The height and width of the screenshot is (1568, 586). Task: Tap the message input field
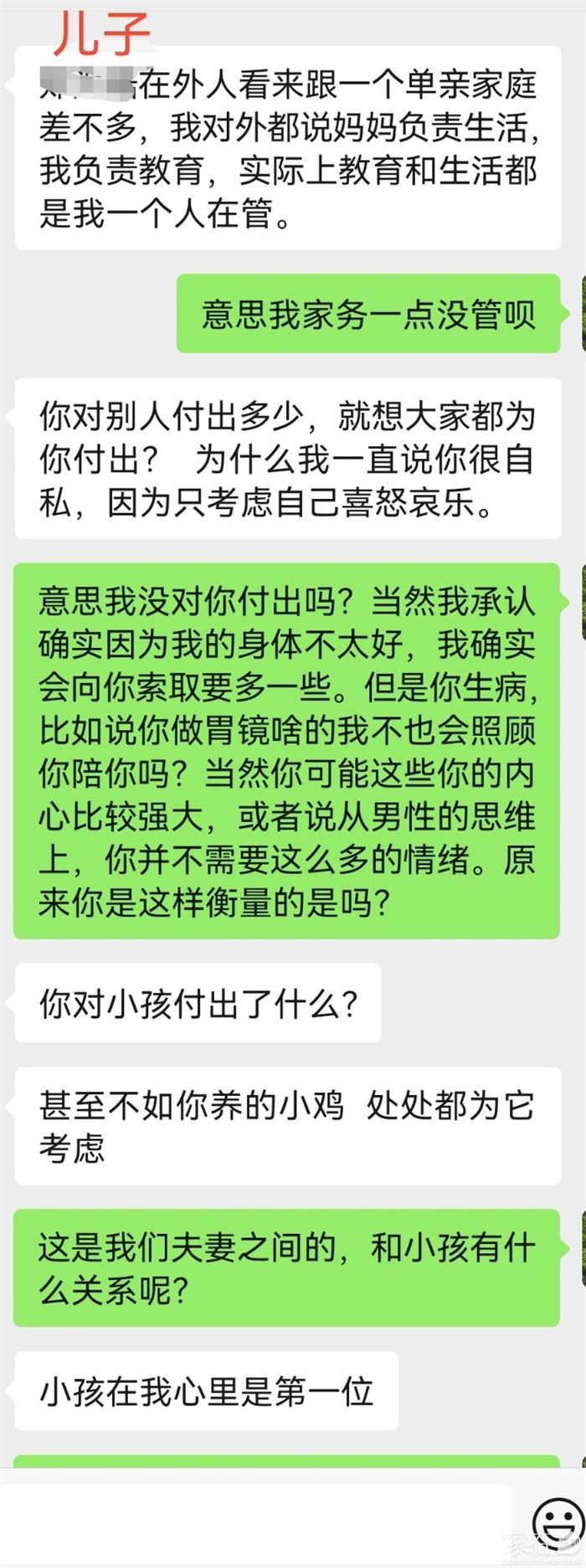tap(255, 1518)
